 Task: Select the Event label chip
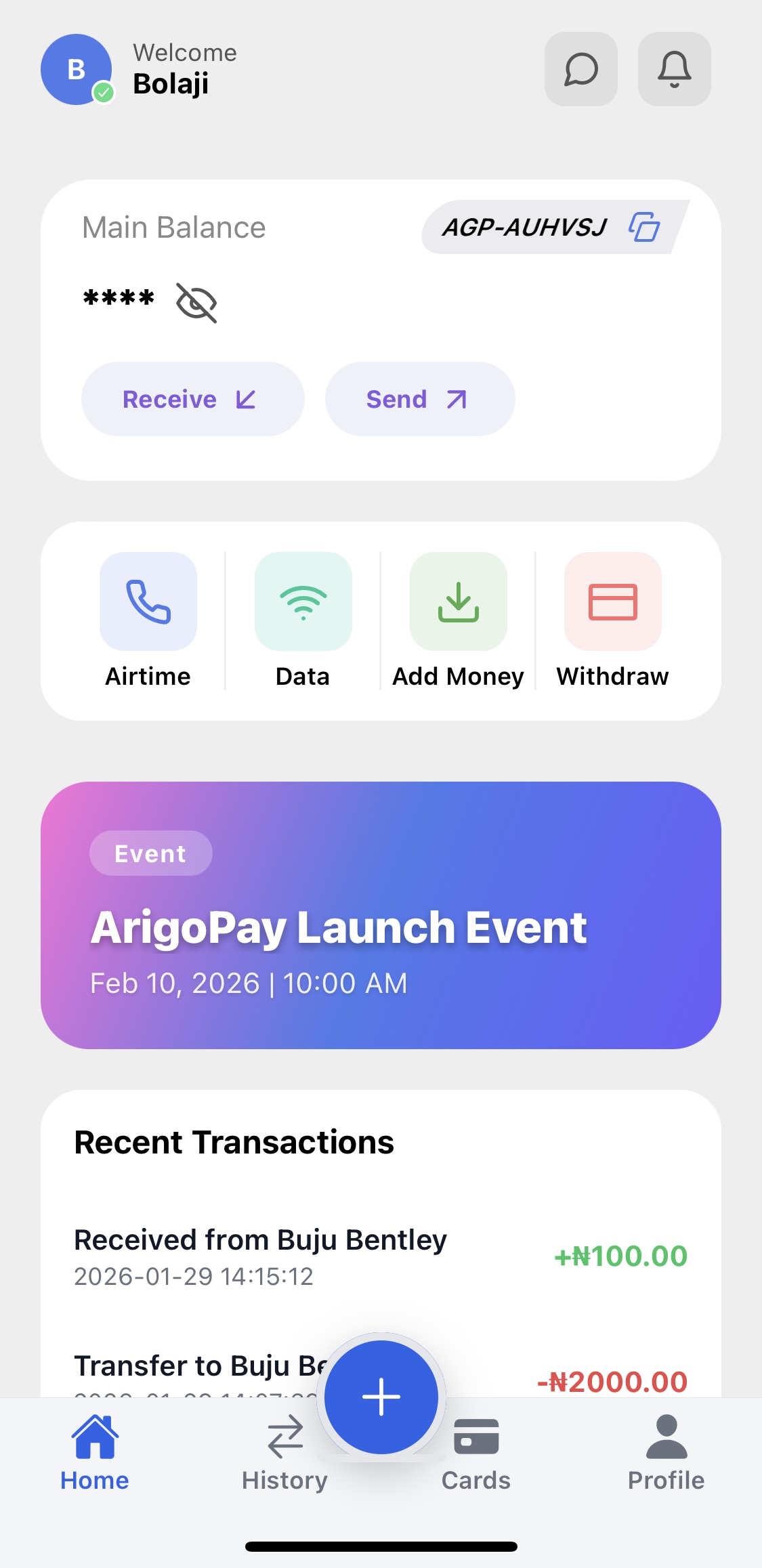(x=150, y=853)
